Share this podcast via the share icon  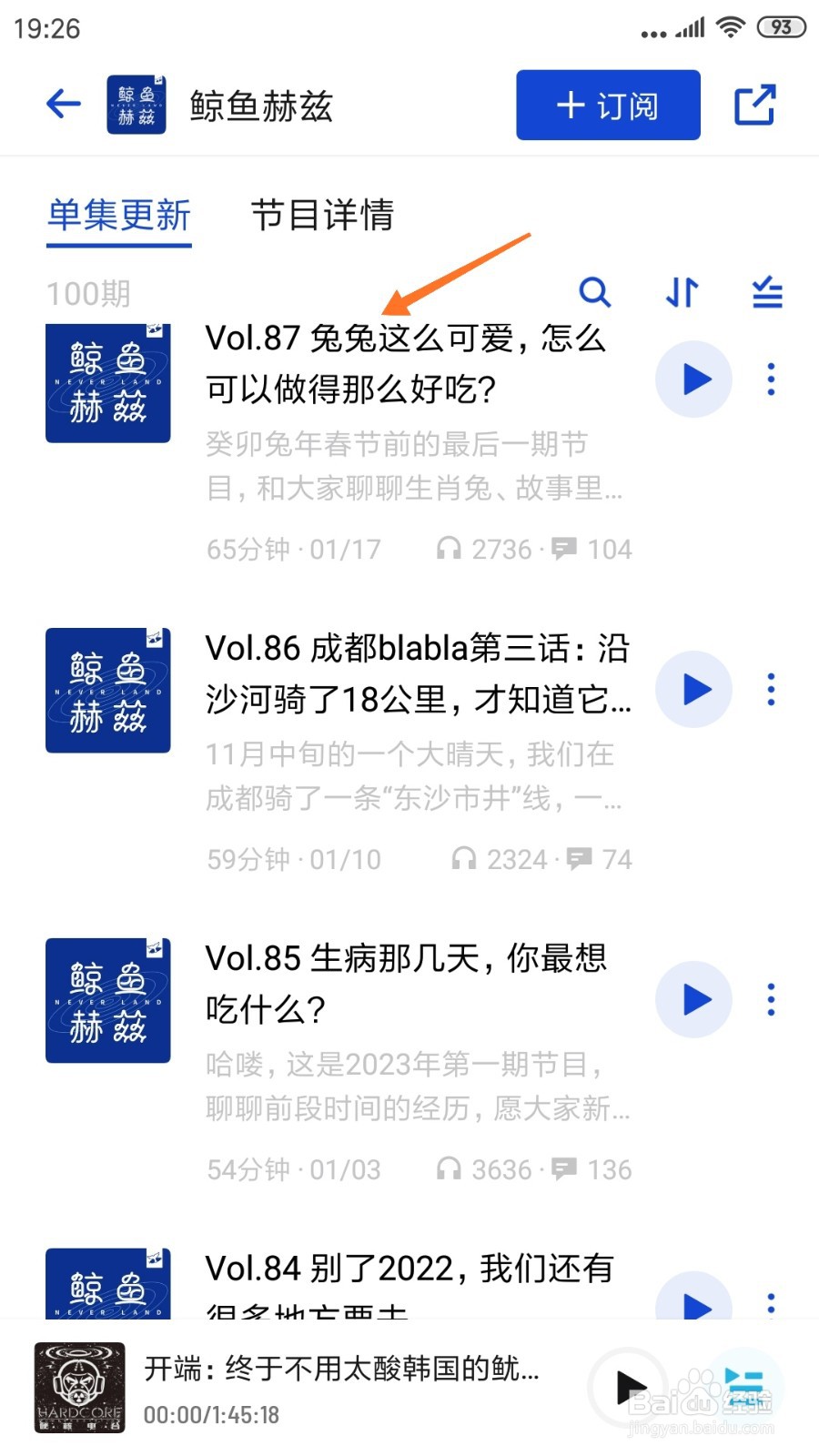point(754,105)
